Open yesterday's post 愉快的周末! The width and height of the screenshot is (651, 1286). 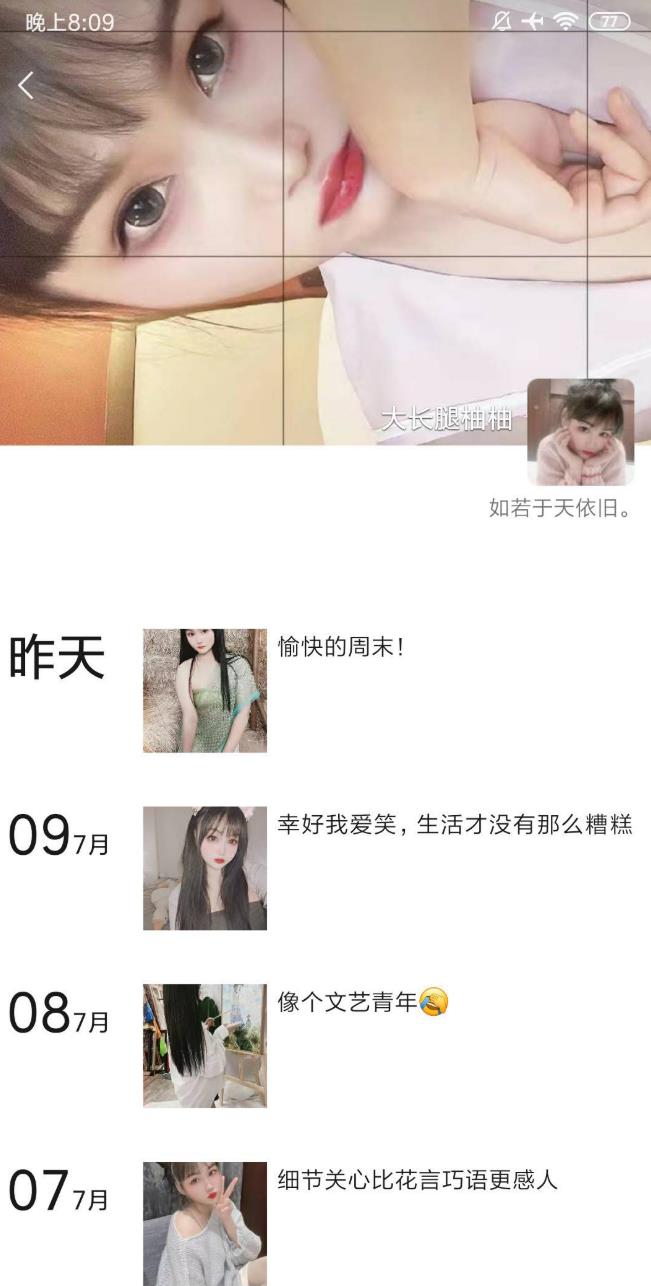[340, 647]
